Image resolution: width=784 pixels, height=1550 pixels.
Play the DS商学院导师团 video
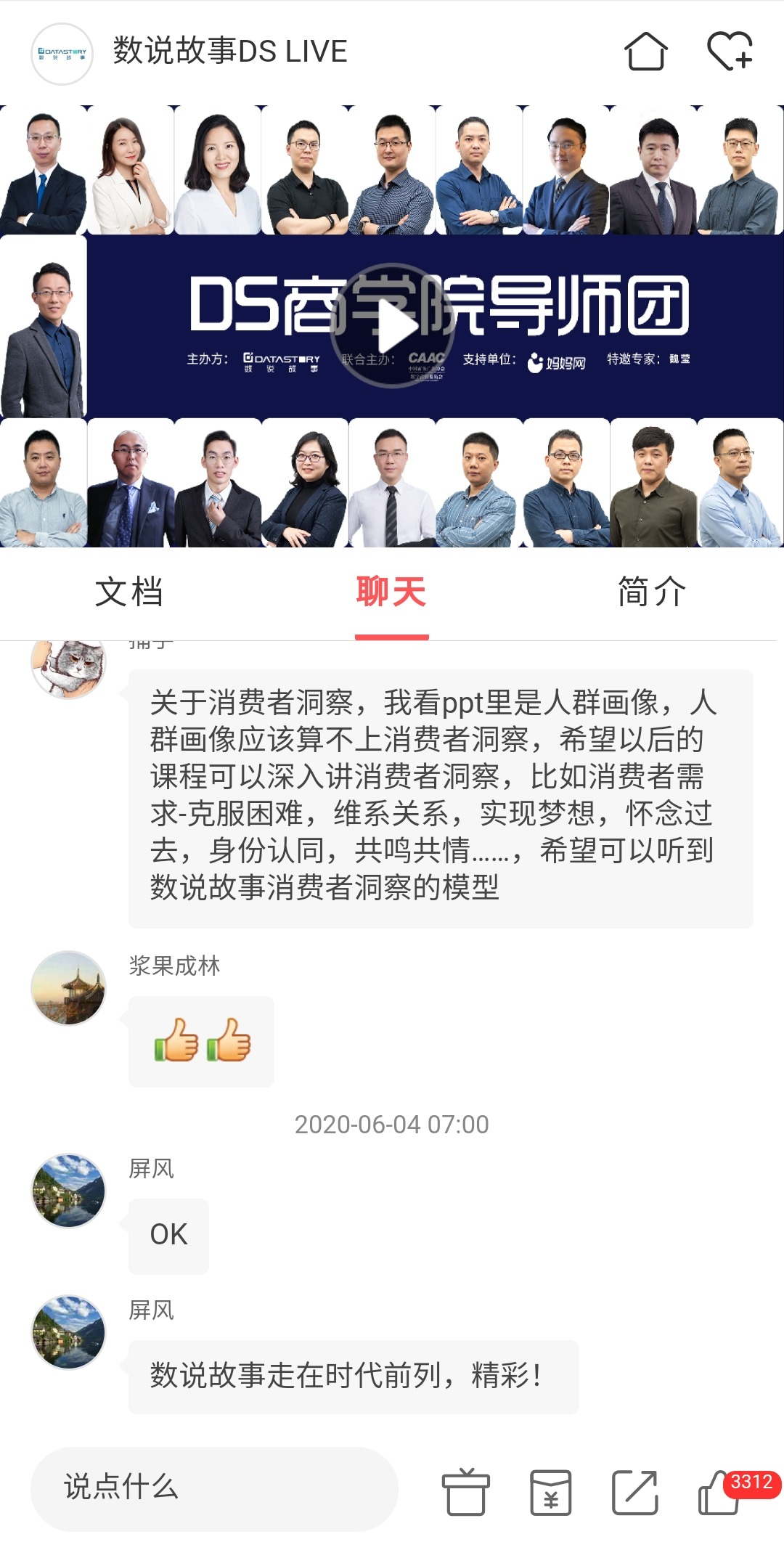coord(392,325)
